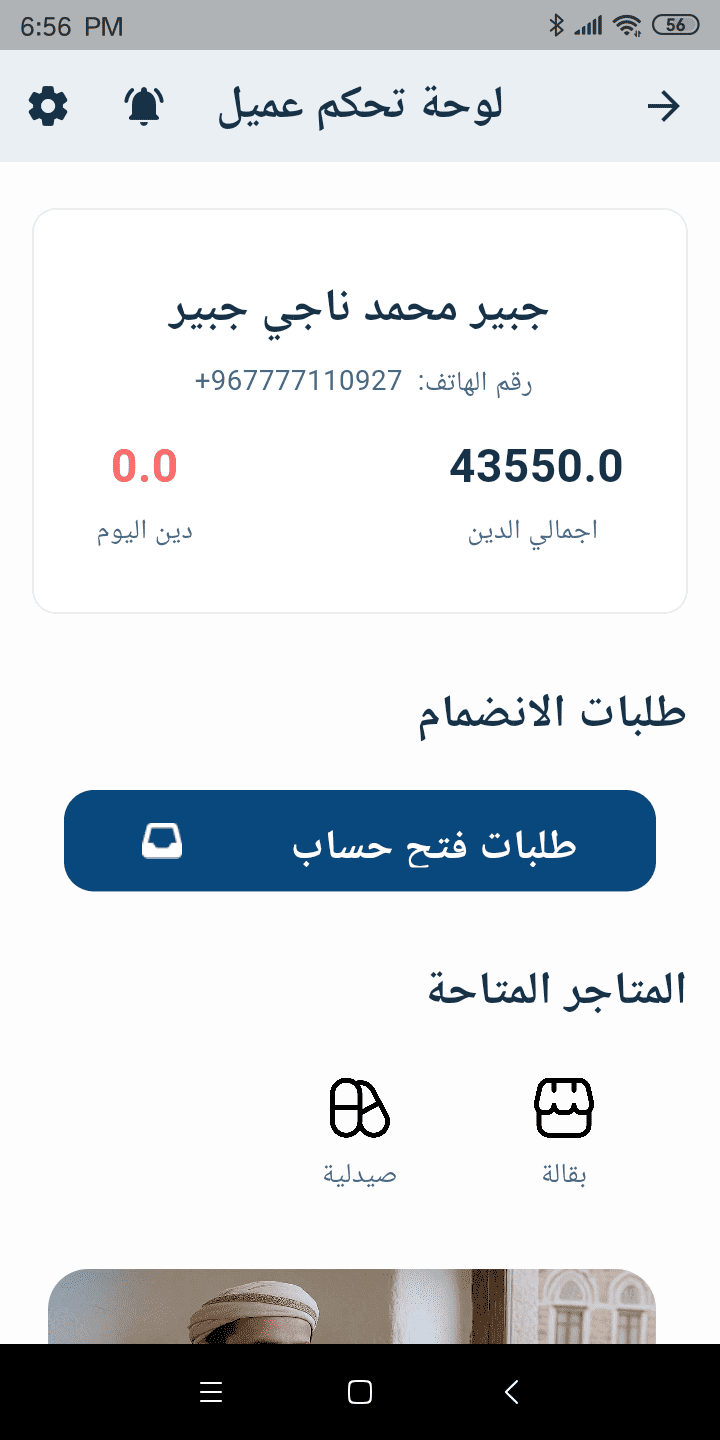Viewport: 720px width, 1440px height.
Task: Open notifications via the bell icon
Action: point(141,105)
